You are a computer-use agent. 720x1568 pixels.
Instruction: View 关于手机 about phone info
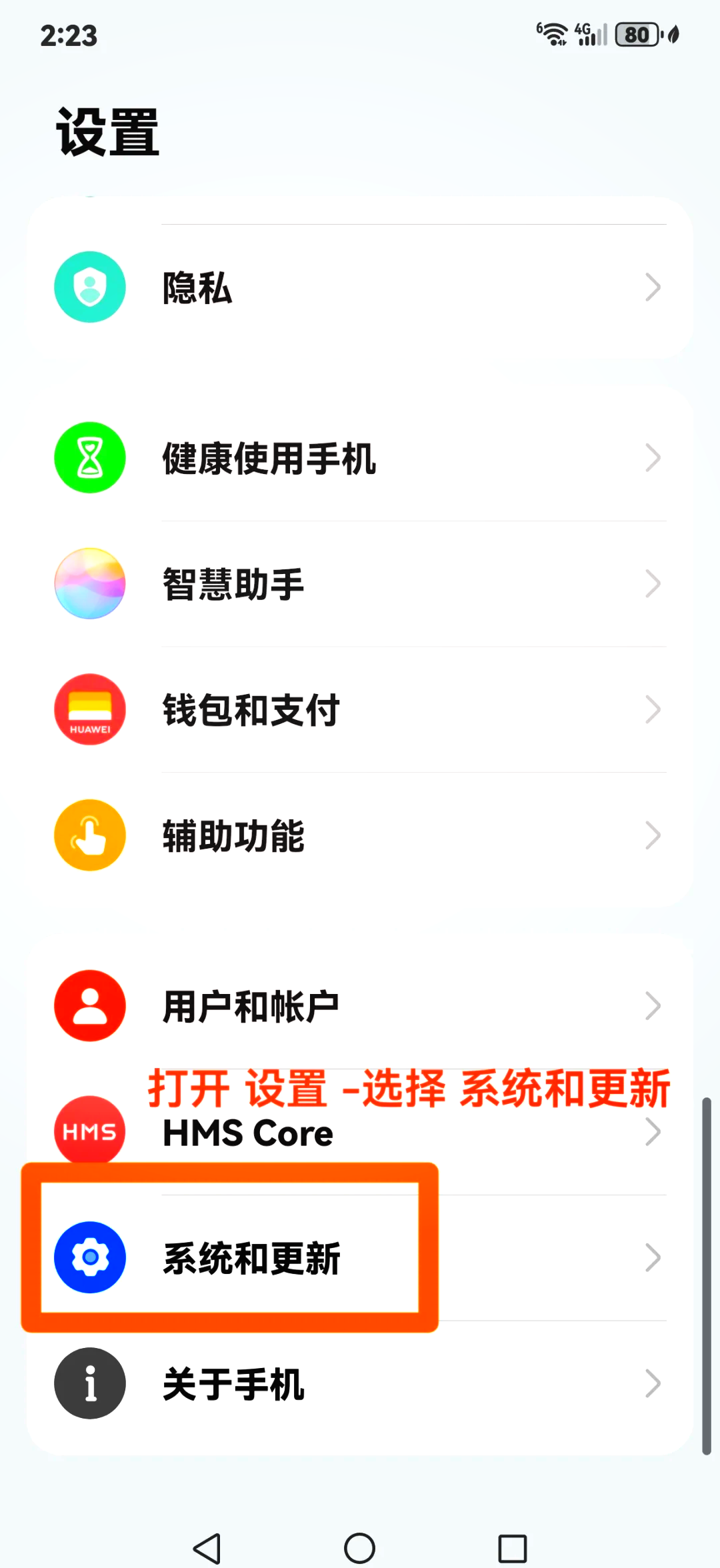click(x=360, y=1383)
